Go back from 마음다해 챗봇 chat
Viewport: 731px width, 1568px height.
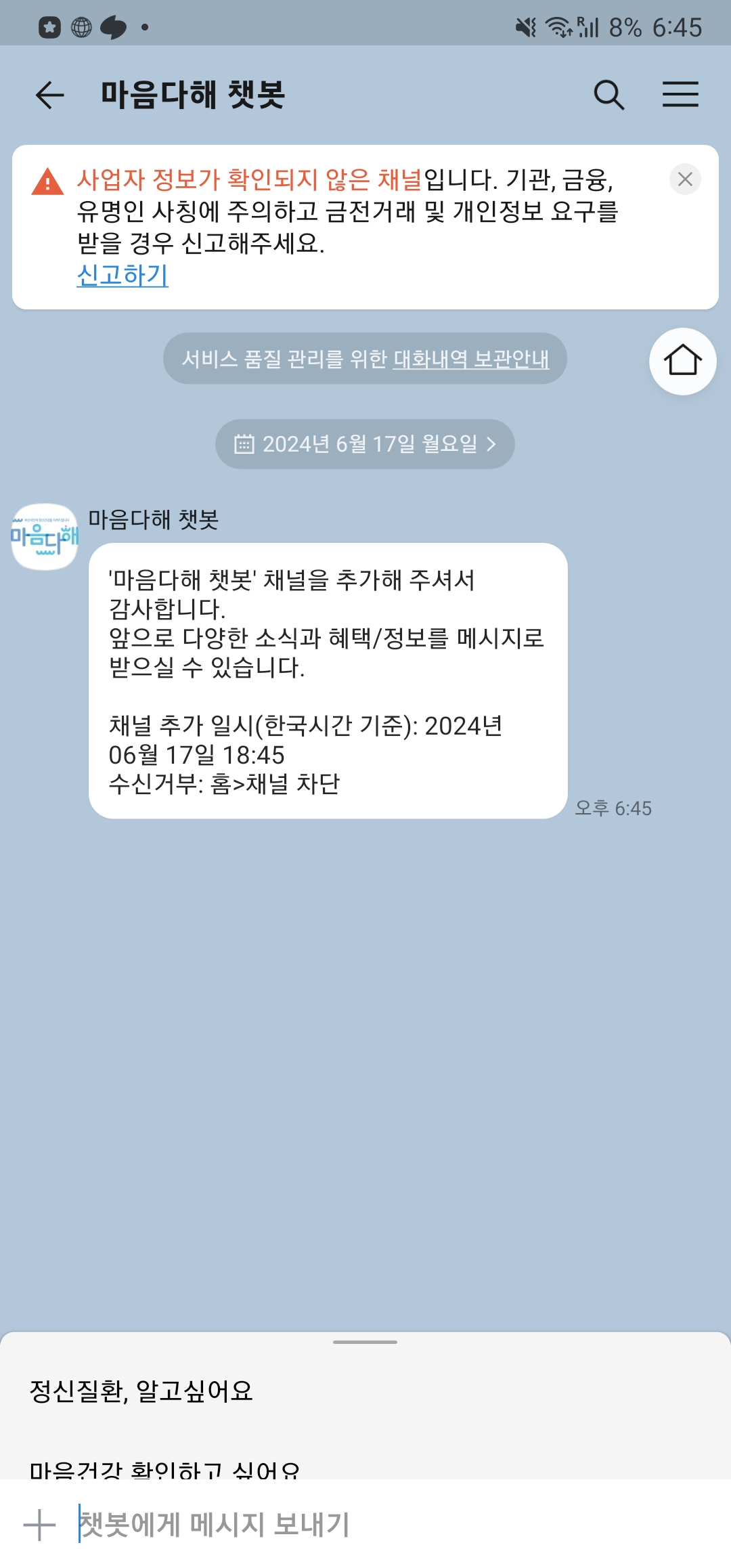click(49, 95)
